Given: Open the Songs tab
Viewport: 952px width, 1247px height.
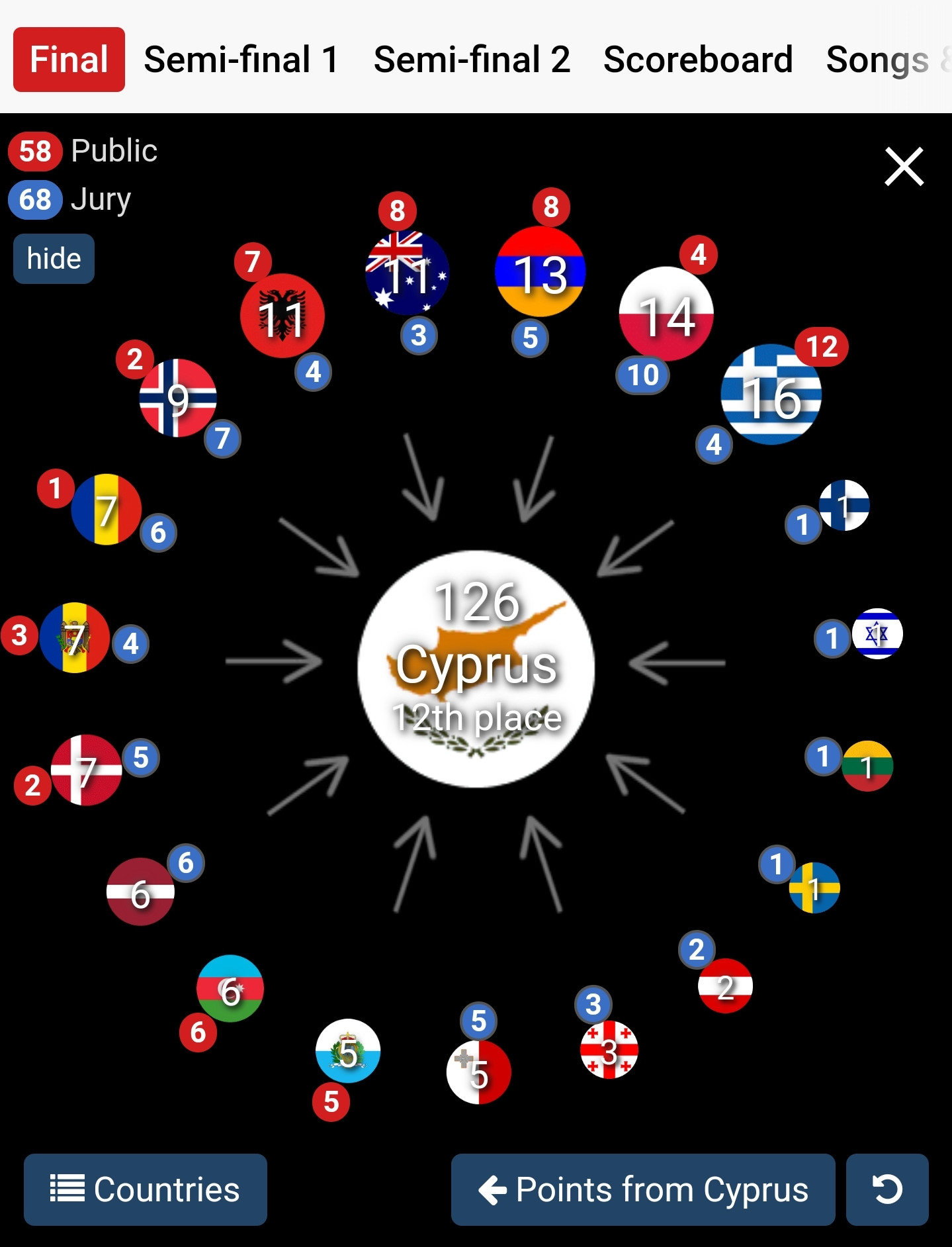Looking at the screenshot, I should tap(877, 60).
